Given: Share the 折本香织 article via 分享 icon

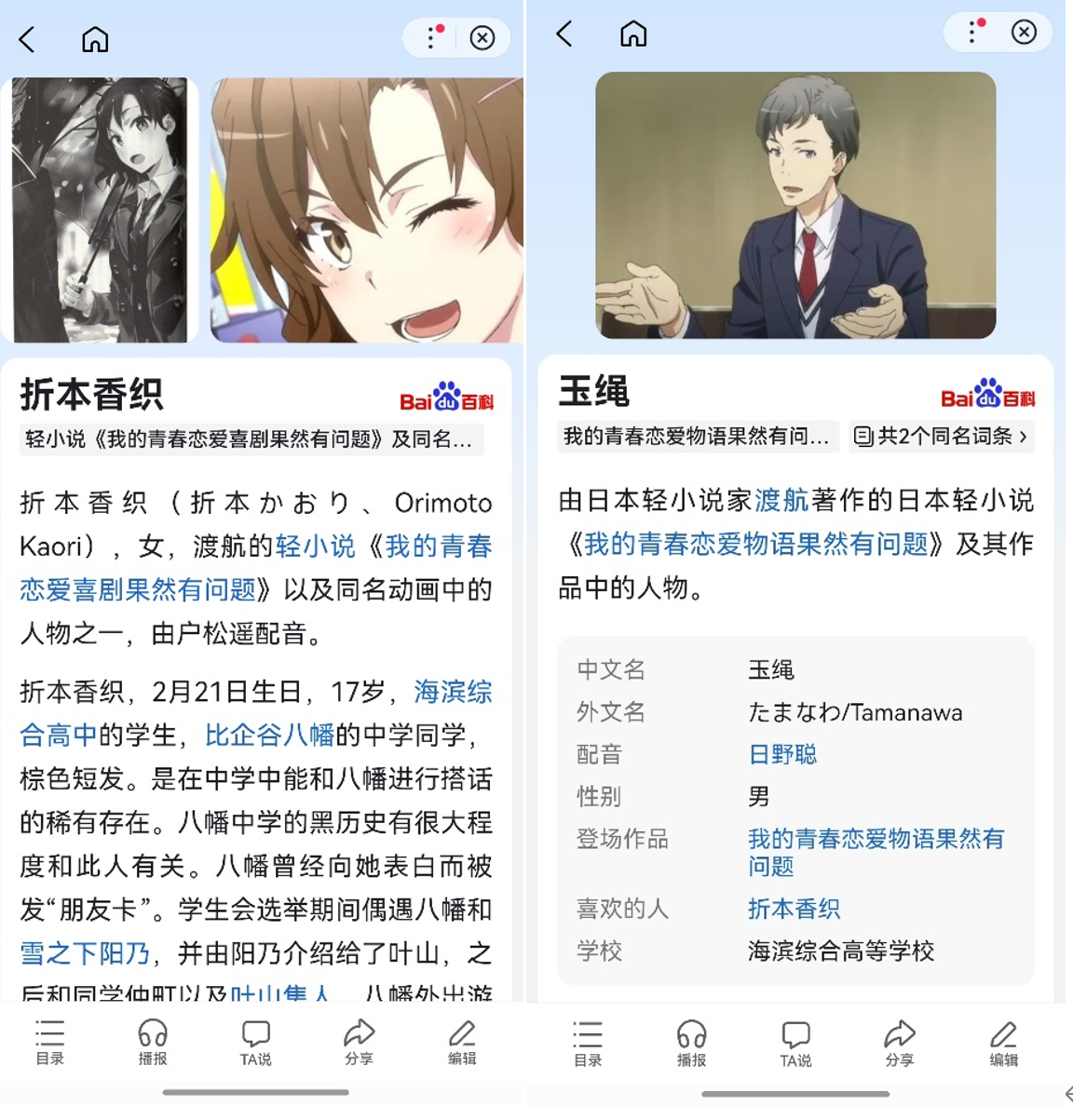Looking at the screenshot, I should [360, 1043].
